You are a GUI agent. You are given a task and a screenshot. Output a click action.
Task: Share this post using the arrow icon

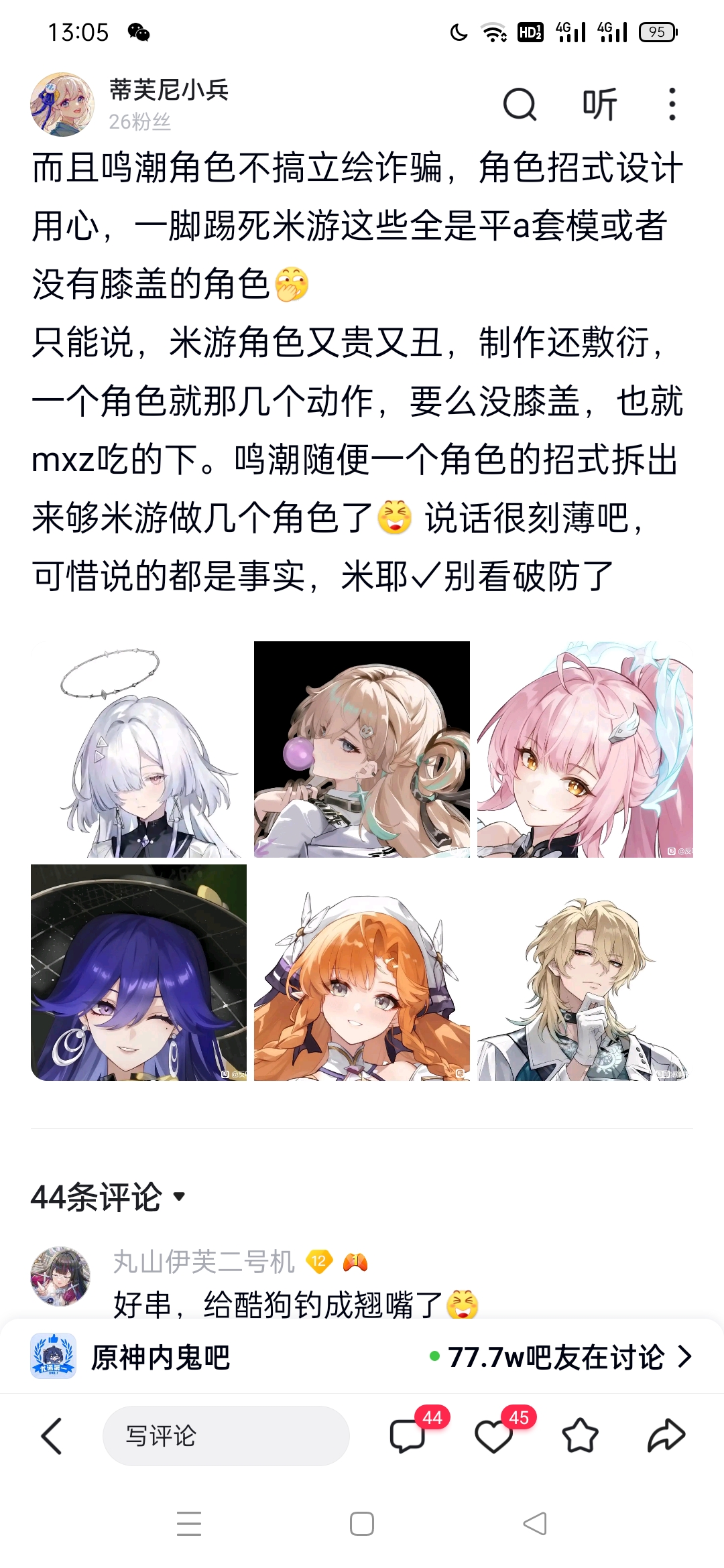666,1435
